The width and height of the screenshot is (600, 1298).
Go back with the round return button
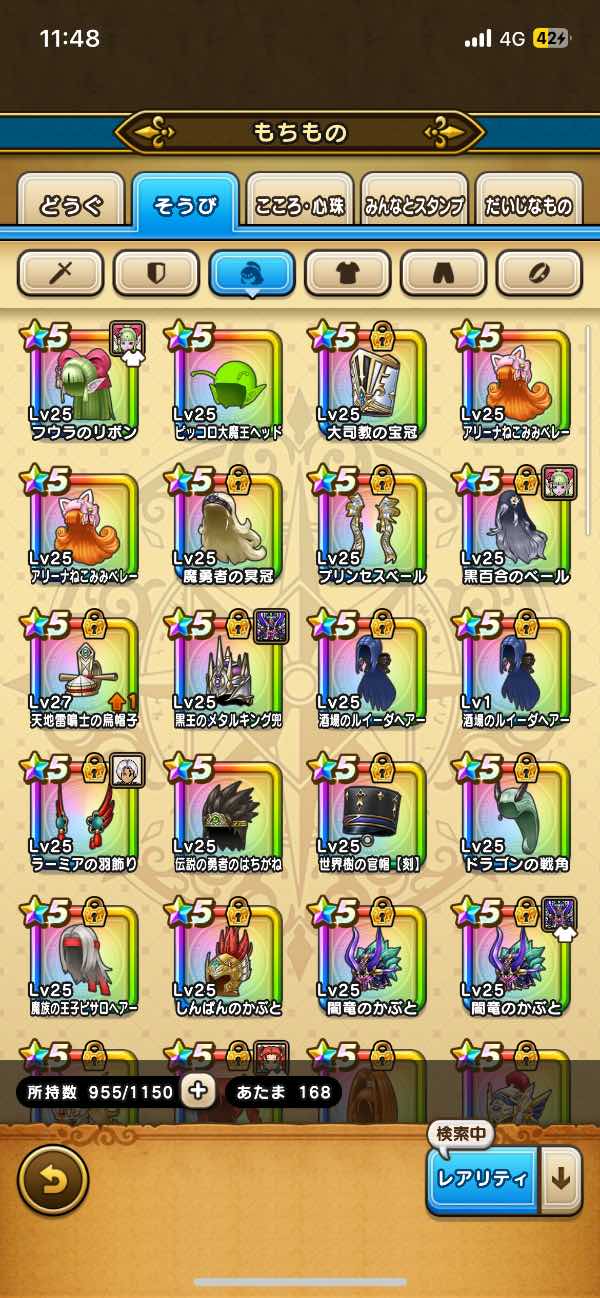click(x=53, y=1180)
